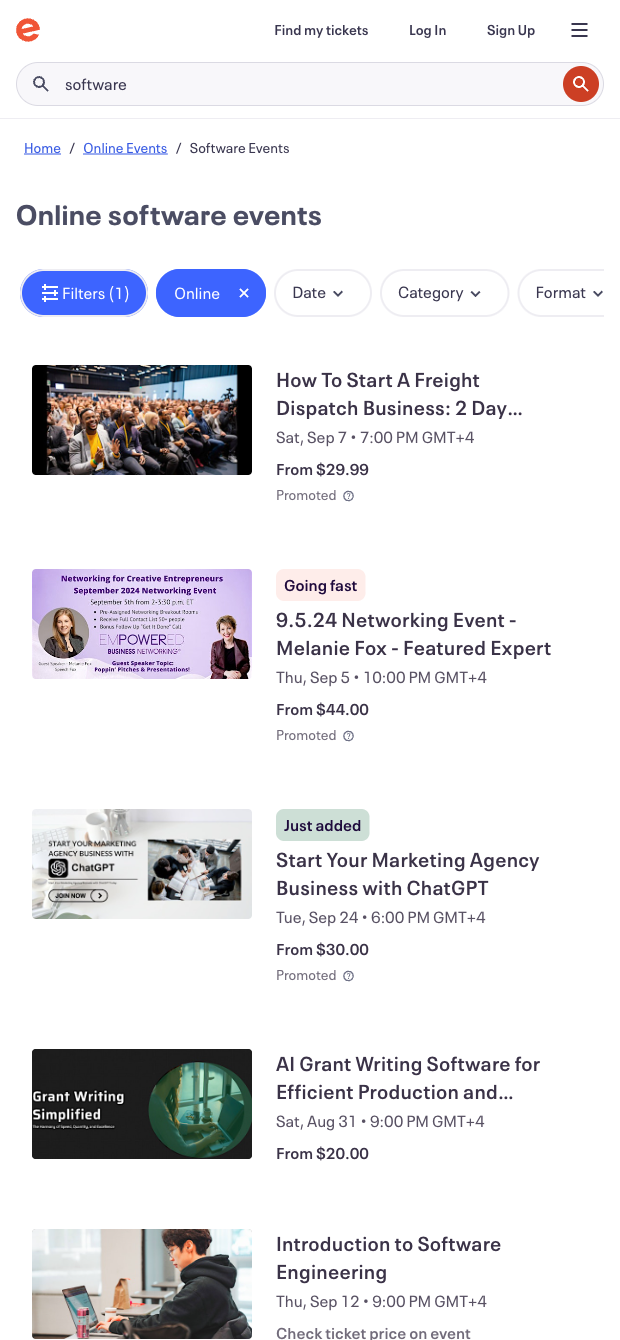Screen dimensions: 620x1340
Task: Open Start Your Marketing Agency Business event
Action: [x=407, y=874]
